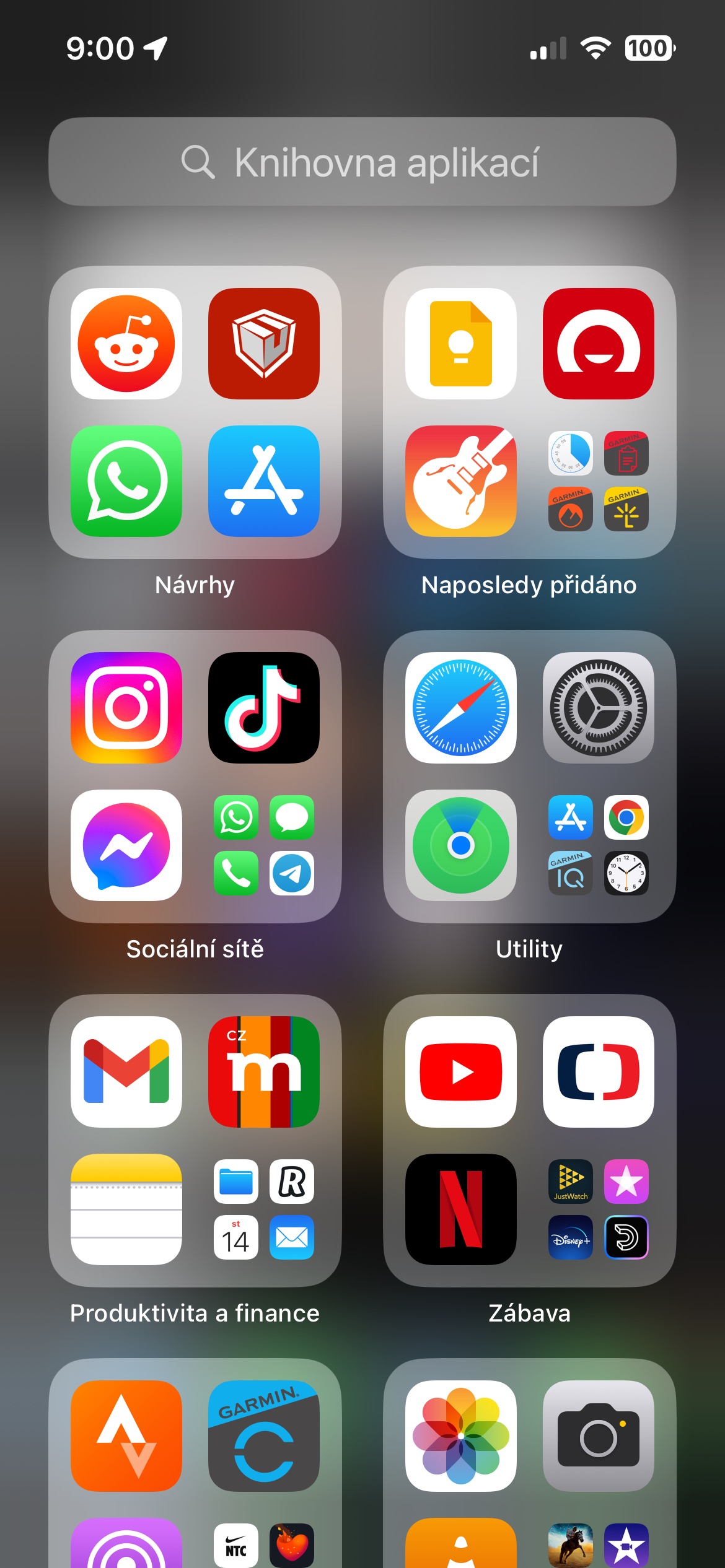
Task: Open the Reddit app
Action: click(x=126, y=344)
